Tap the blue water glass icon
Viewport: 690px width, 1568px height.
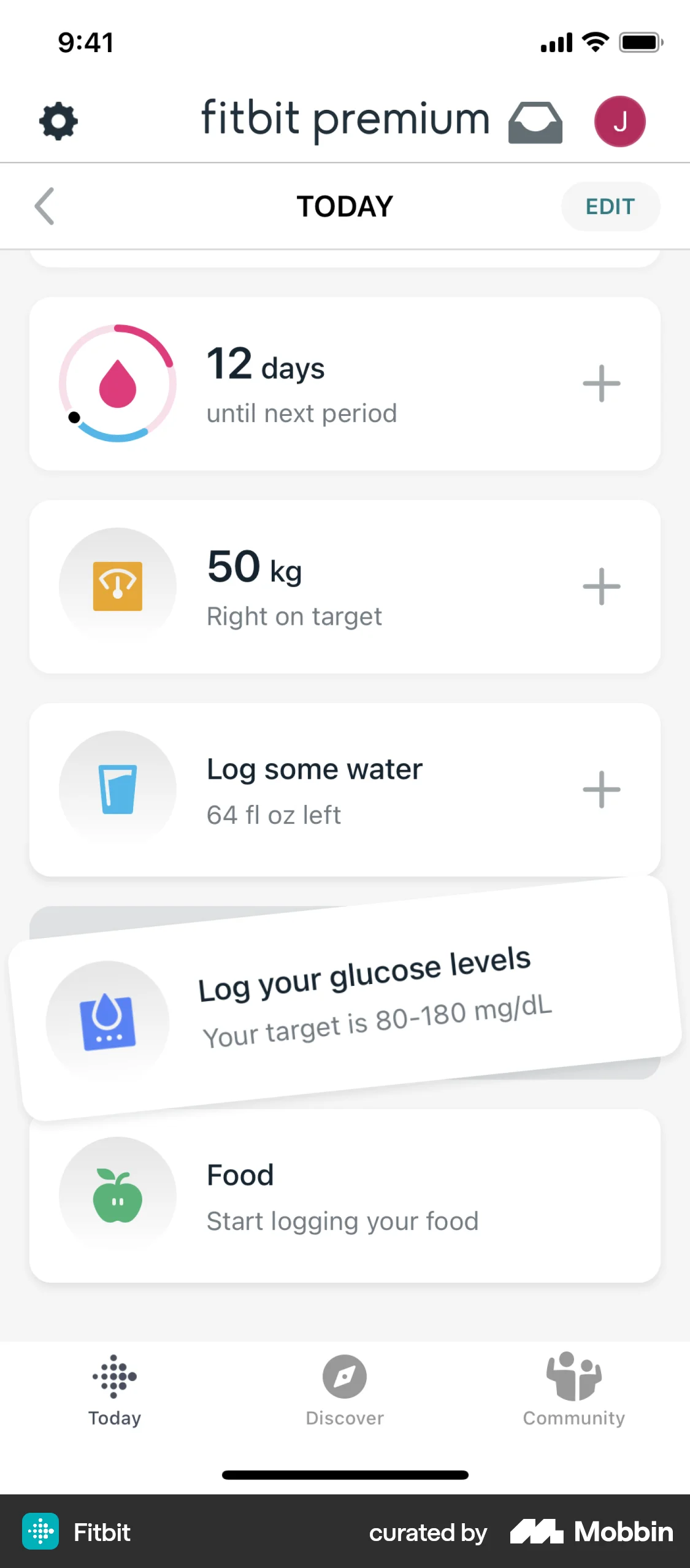(117, 790)
